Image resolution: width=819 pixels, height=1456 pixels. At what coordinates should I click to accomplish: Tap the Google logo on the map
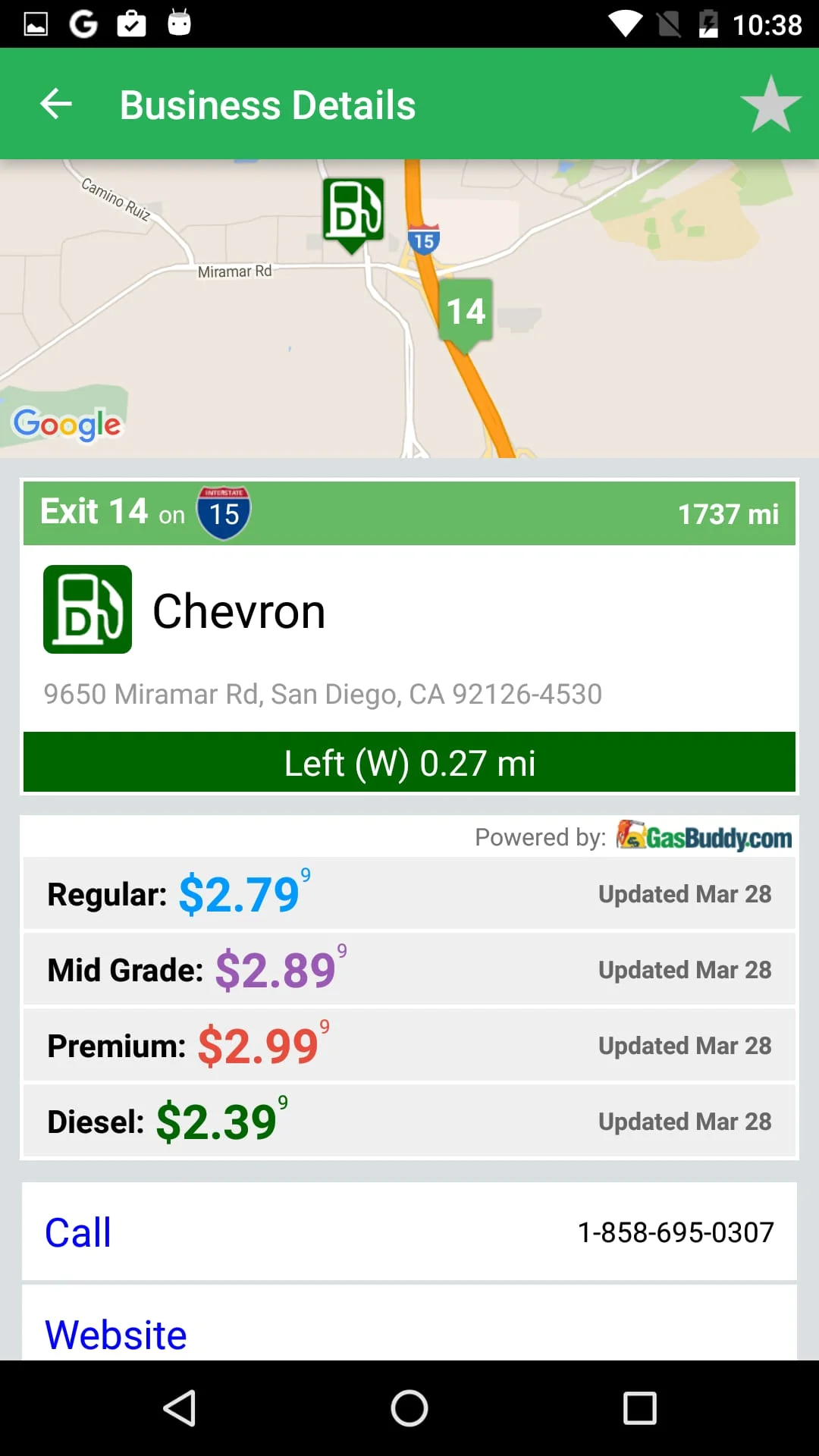(67, 425)
